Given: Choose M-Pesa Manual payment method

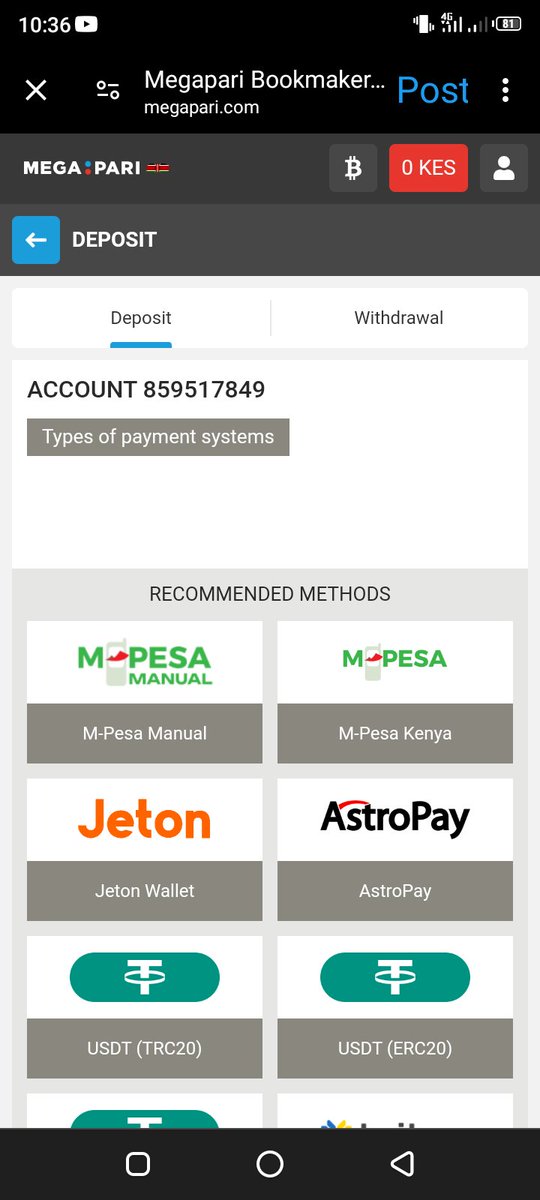Looking at the screenshot, I should pyautogui.click(x=145, y=692).
